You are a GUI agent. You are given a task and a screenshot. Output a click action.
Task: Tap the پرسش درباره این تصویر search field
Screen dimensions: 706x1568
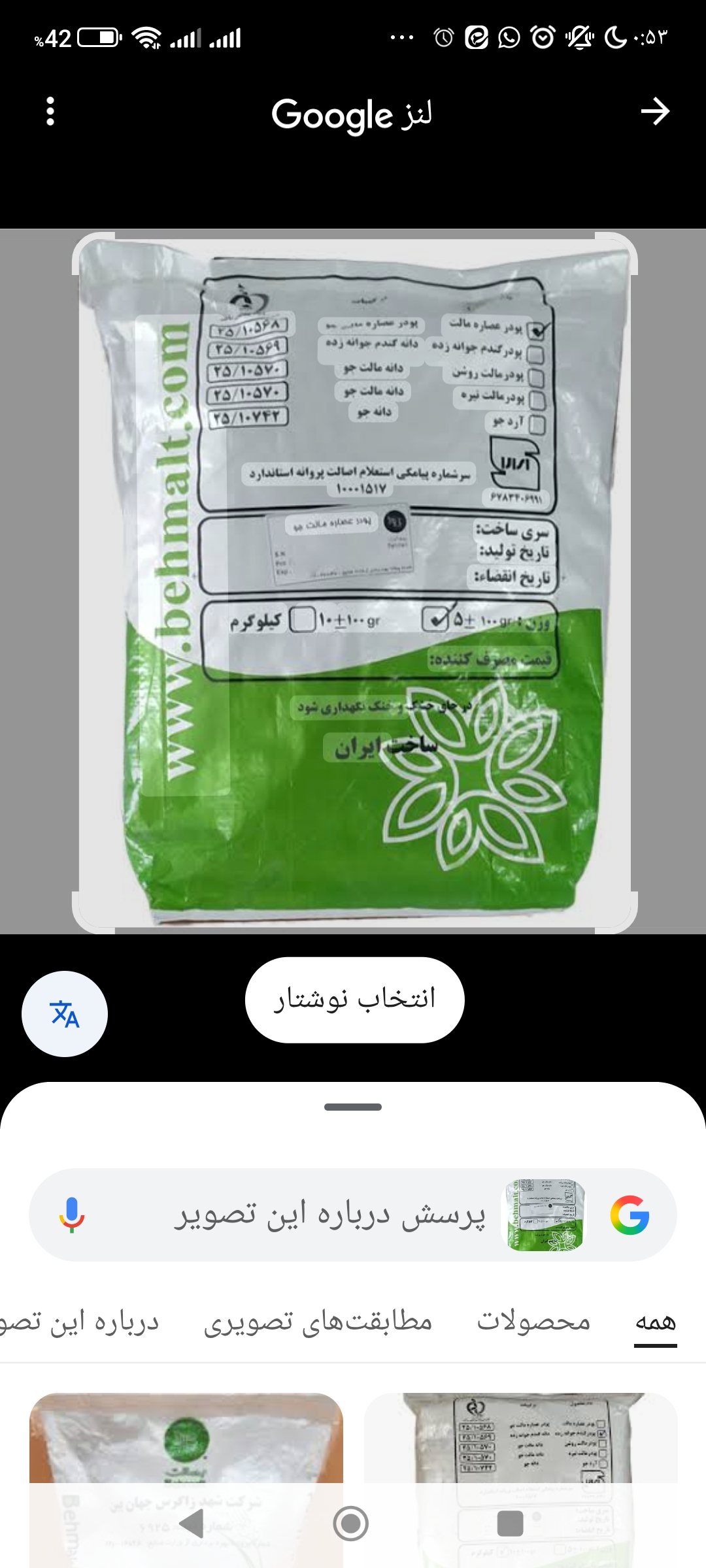(330, 1215)
